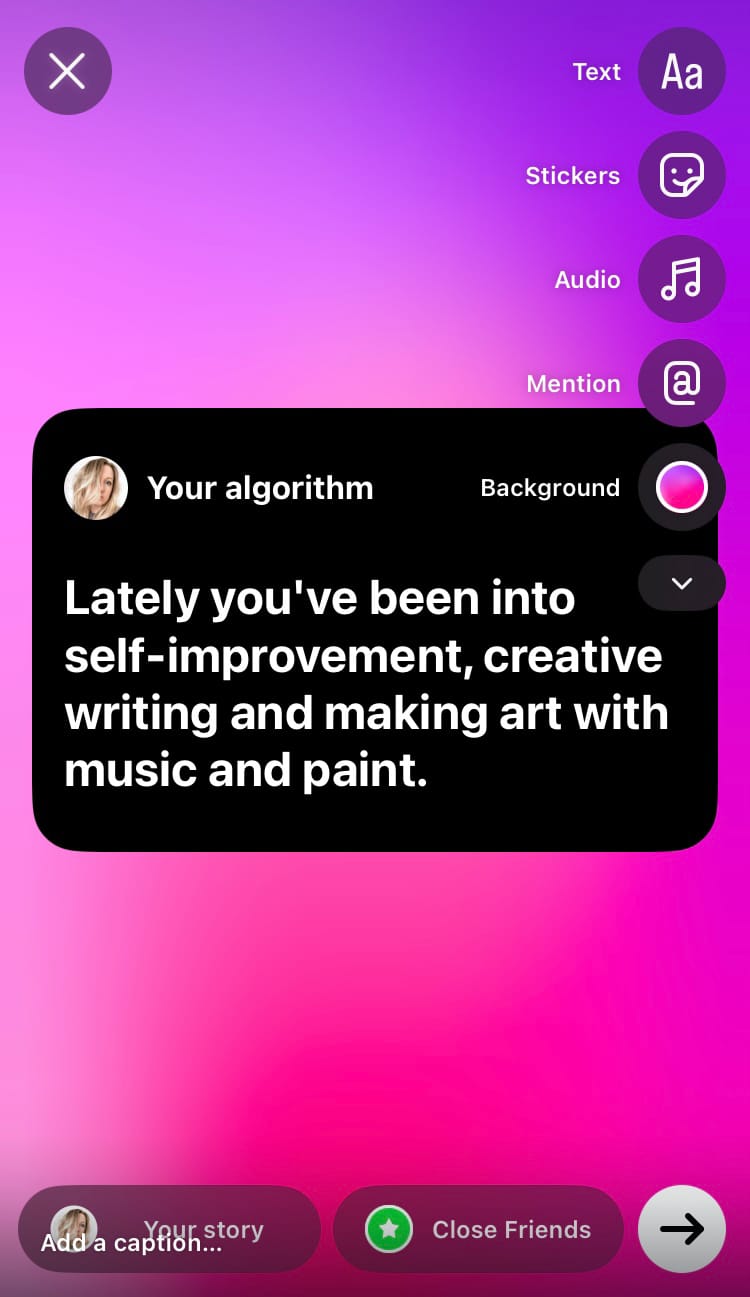
Task: Close the story editor
Action: 68,71
